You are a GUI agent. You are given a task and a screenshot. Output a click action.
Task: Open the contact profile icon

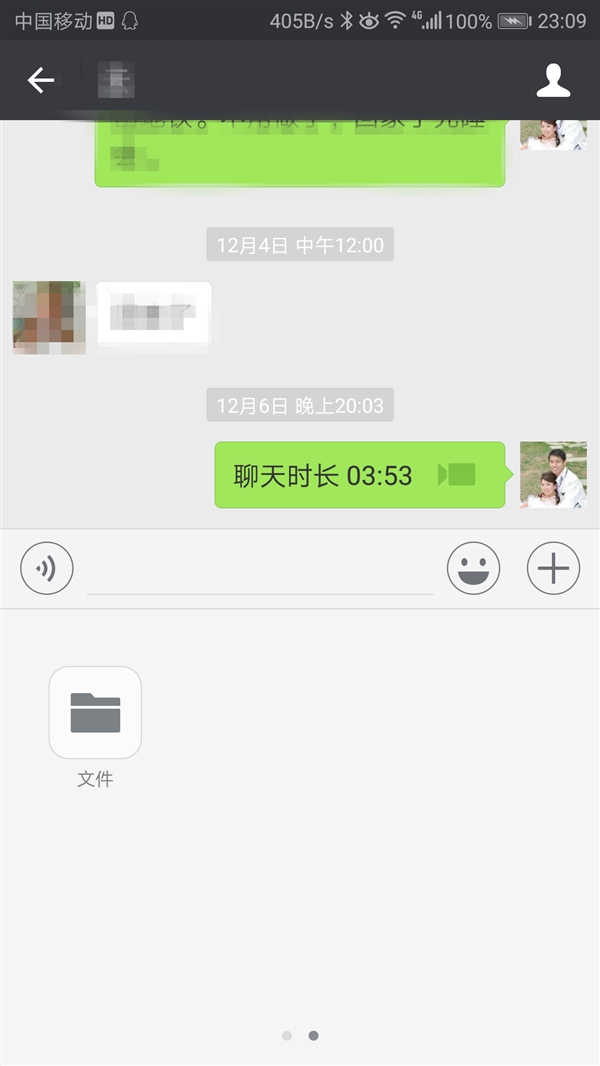pos(553,80)
